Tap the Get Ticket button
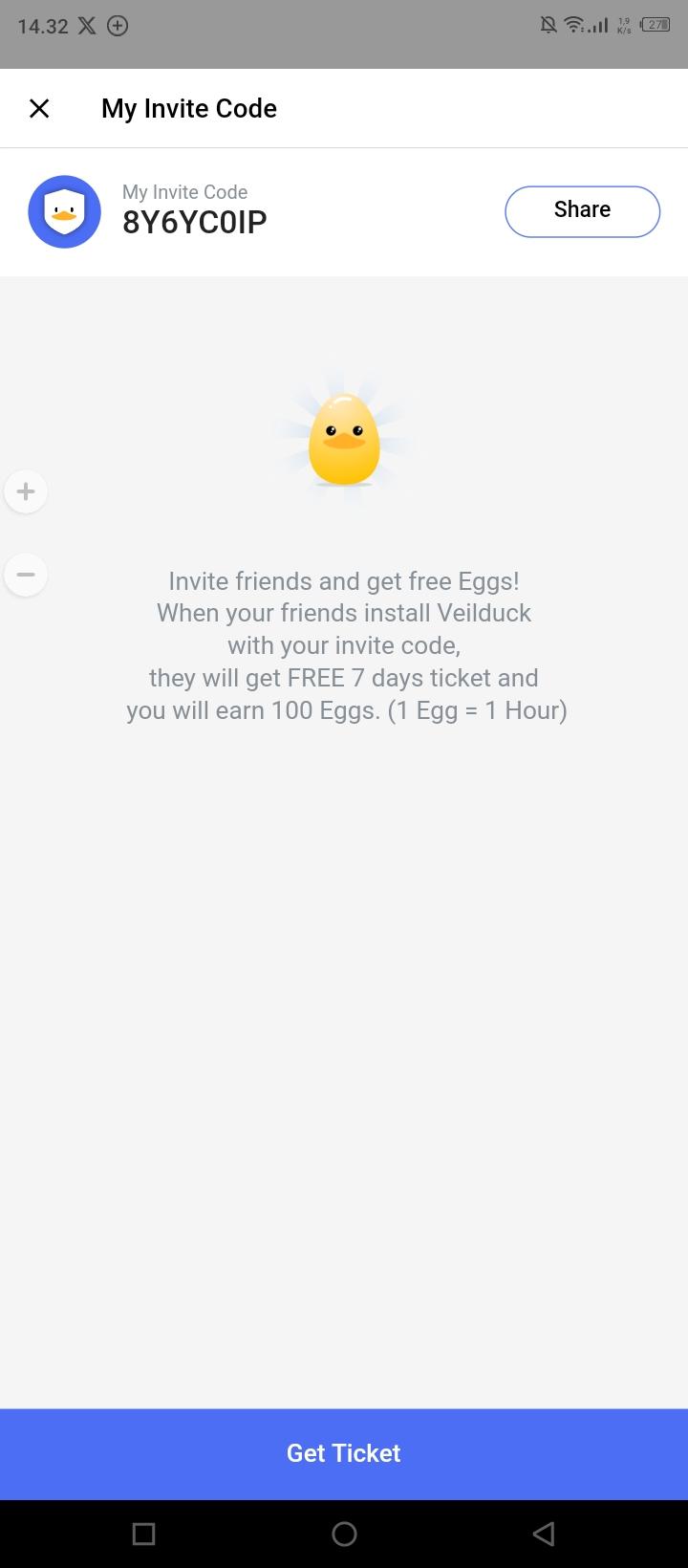 coord(344,1453)
